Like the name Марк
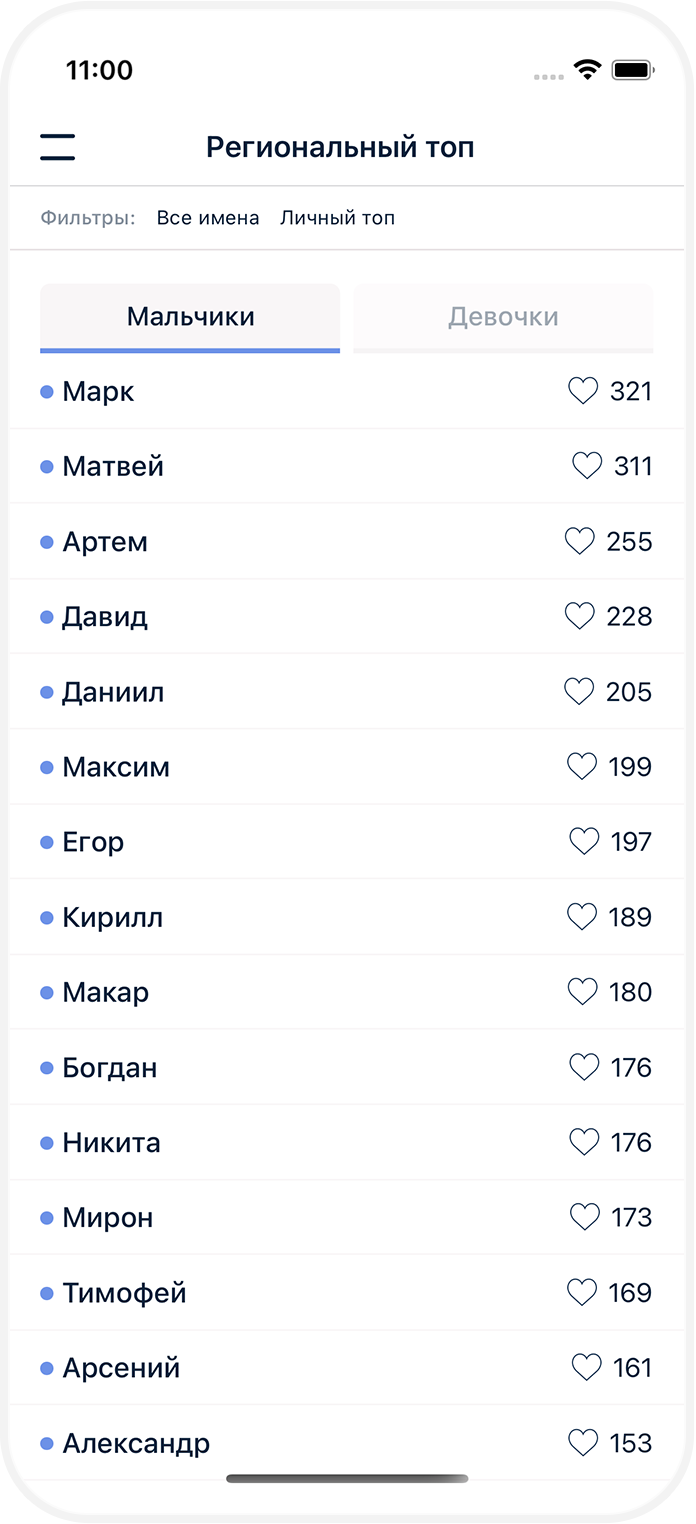The width and height of the screenshot is (696, 1524). click(x=583, y=391)
